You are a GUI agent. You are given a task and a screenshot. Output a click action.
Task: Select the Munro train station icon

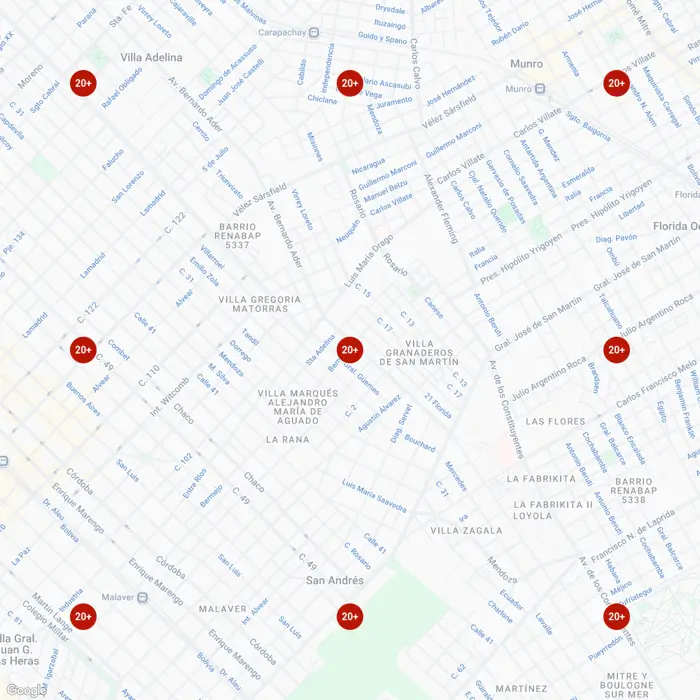[541, 88]
